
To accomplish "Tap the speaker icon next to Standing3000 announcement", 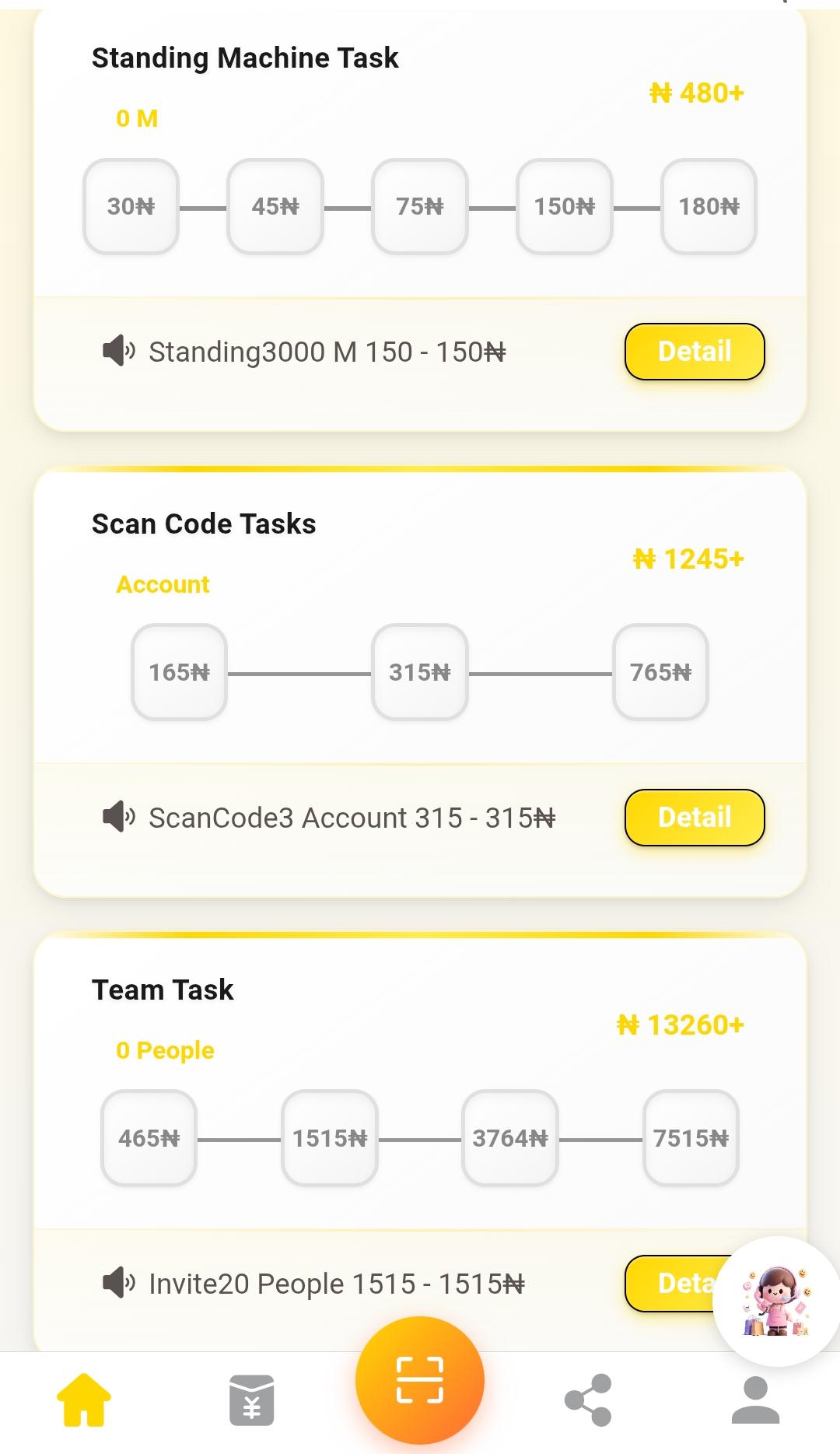I will pyautogui.click(x=118, y=351).
